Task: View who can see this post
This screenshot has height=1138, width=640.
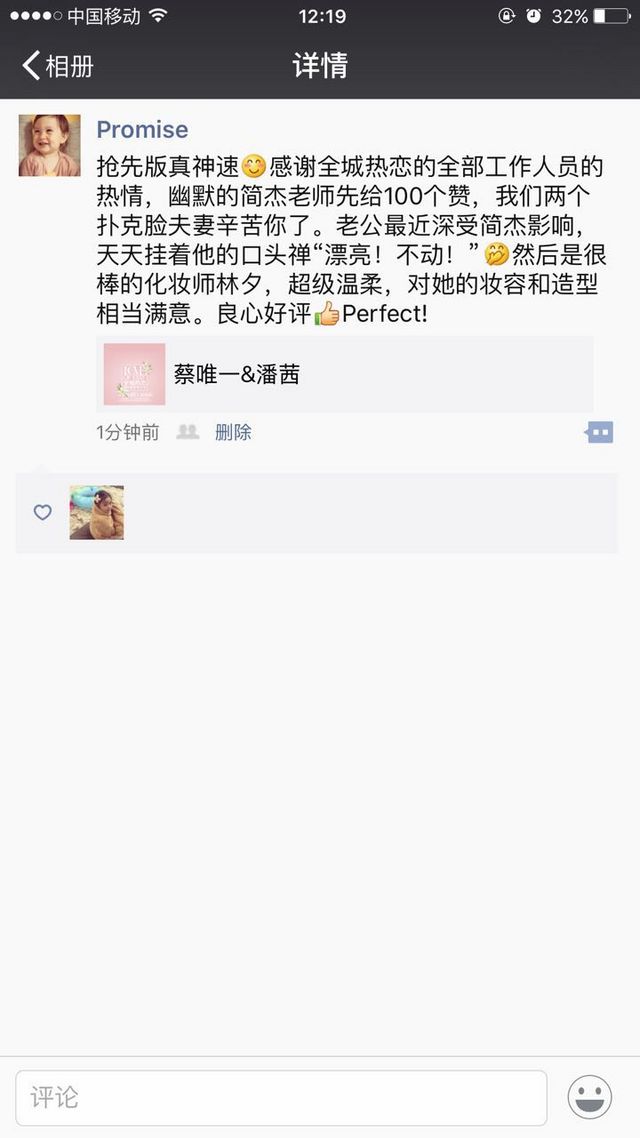Action: (188, 432)
